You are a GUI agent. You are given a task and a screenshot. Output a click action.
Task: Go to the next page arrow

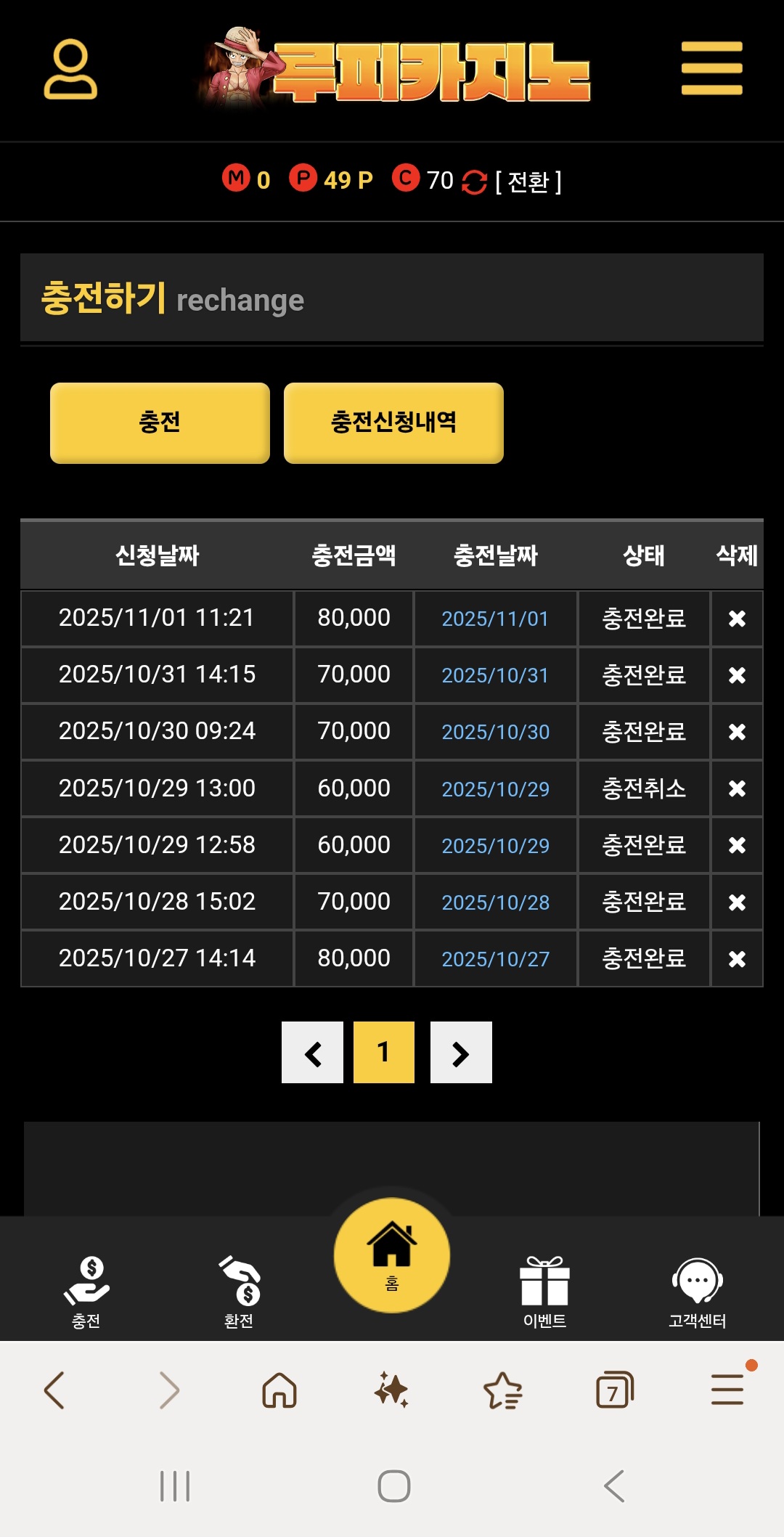click(461, 1053)
